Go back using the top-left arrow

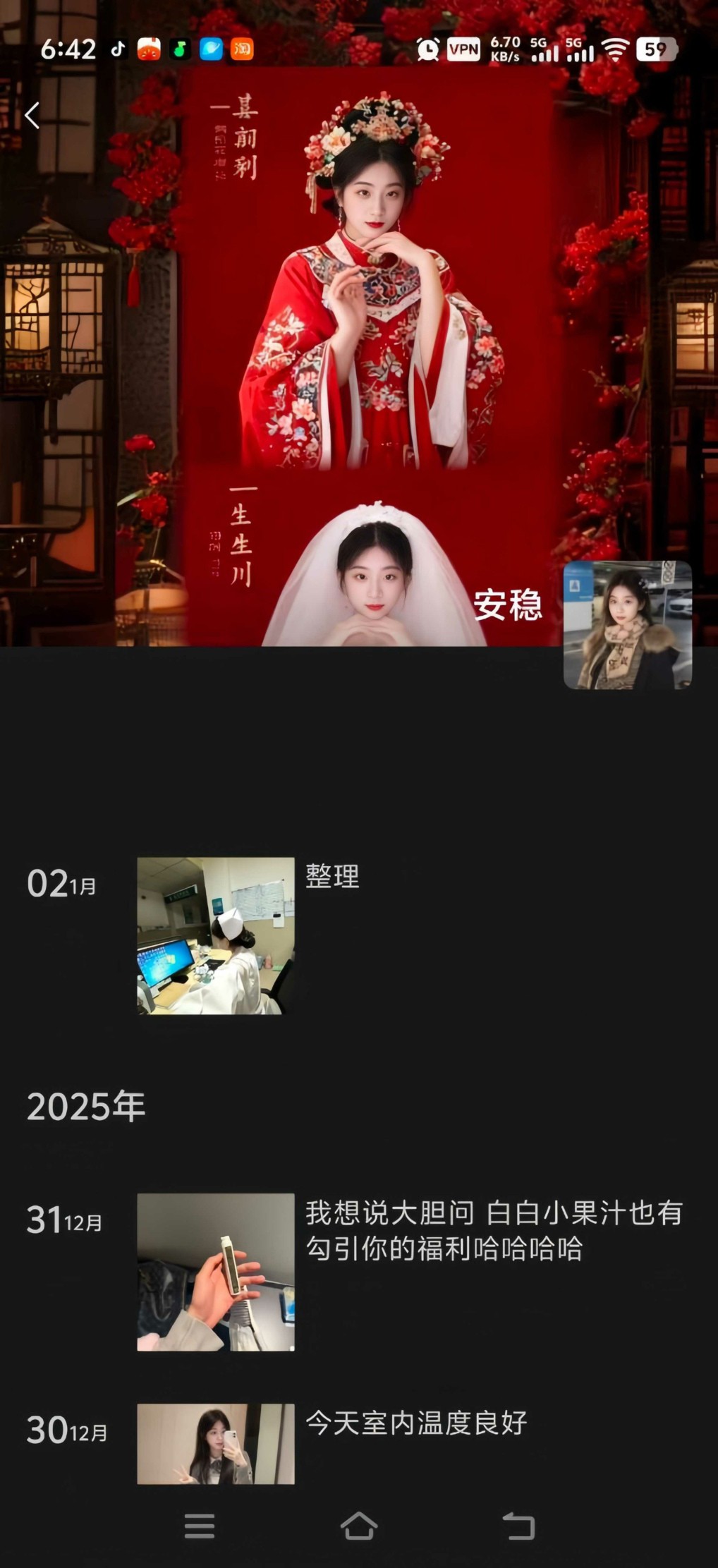coord(32,116)
